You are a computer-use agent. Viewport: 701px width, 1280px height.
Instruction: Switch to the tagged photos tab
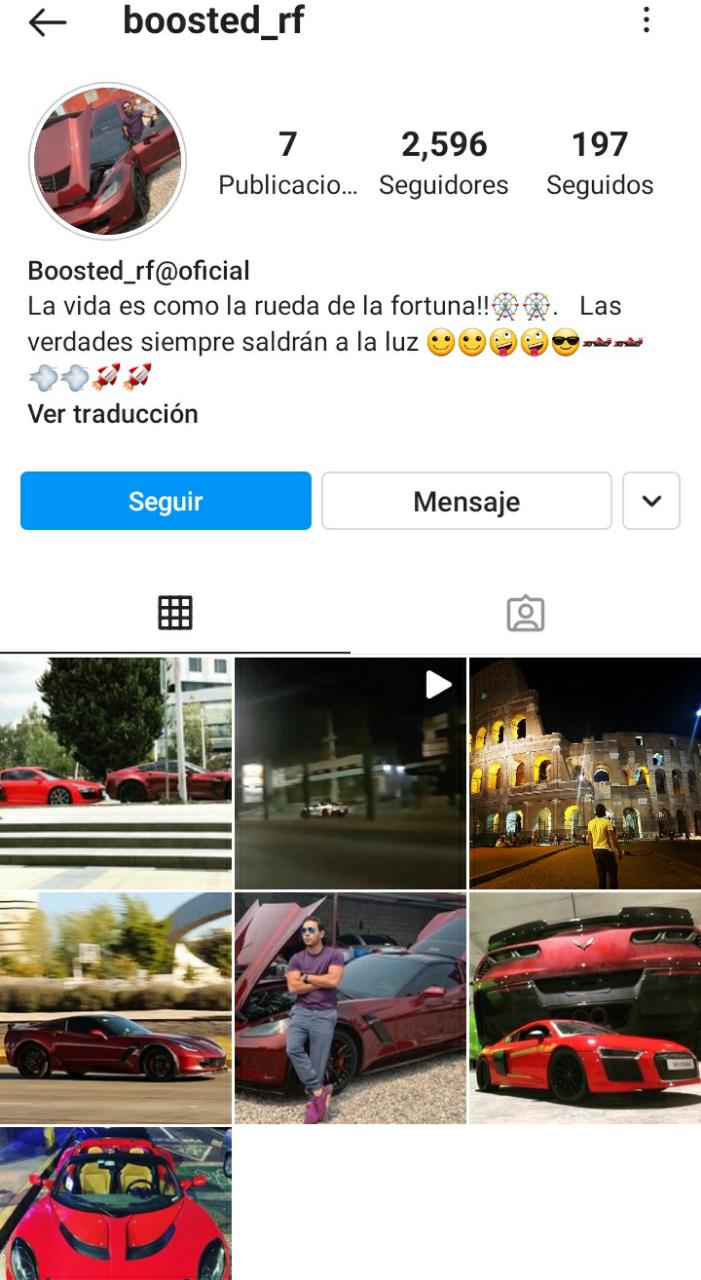(525, 613)
